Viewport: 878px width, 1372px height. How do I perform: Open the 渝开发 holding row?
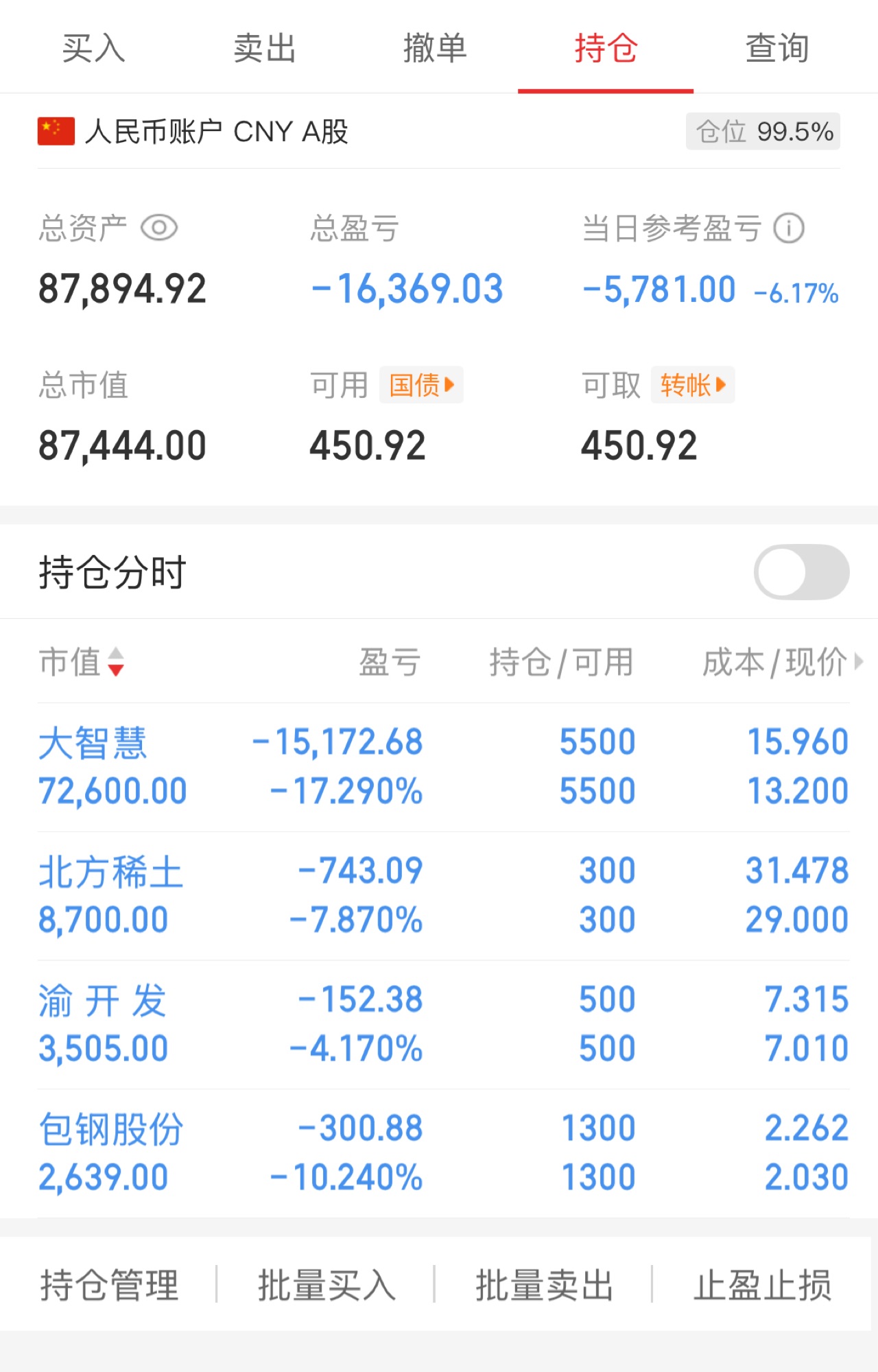click(x=443, y=1025)
